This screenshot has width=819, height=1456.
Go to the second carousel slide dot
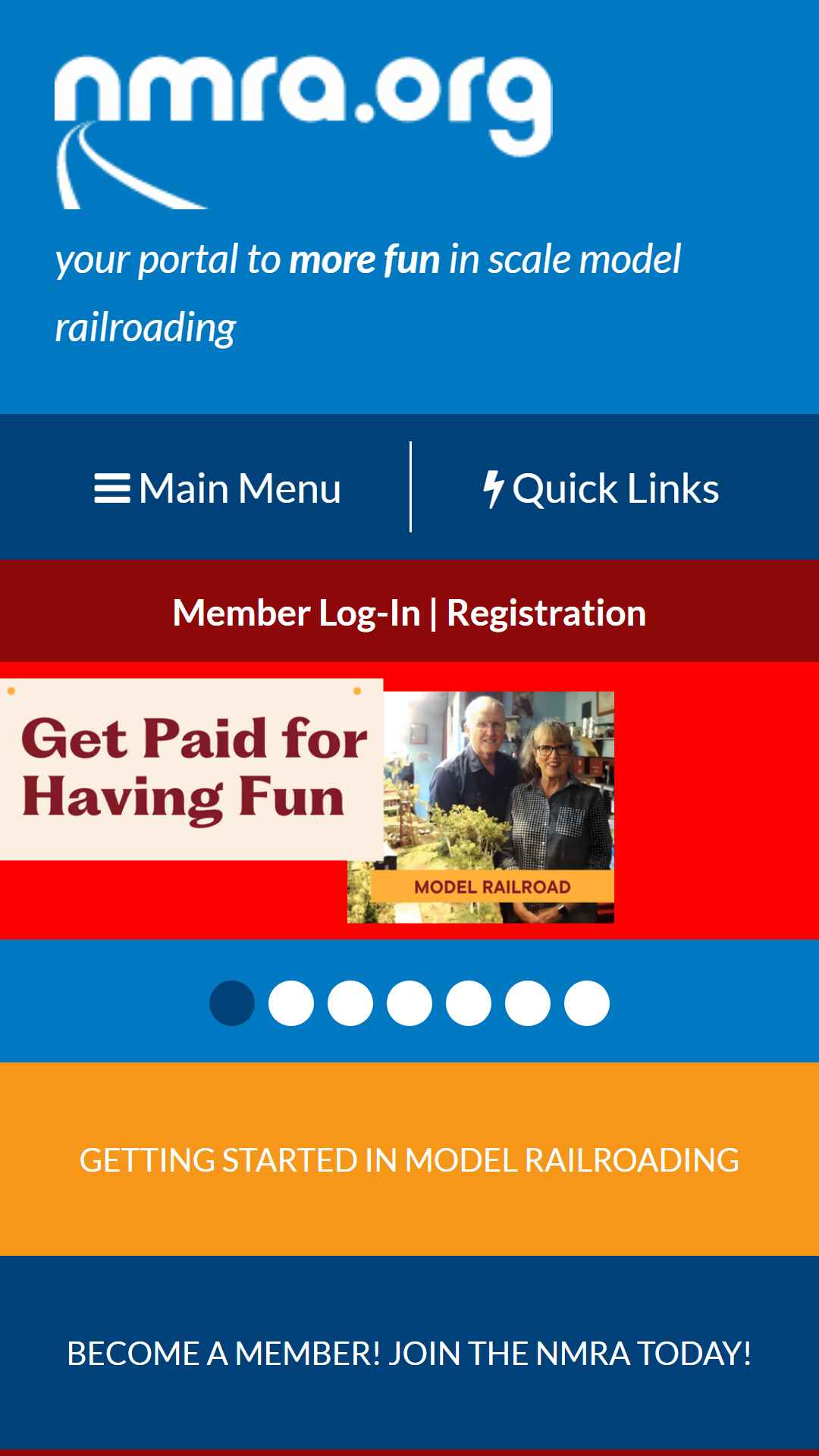point(291,1003)
